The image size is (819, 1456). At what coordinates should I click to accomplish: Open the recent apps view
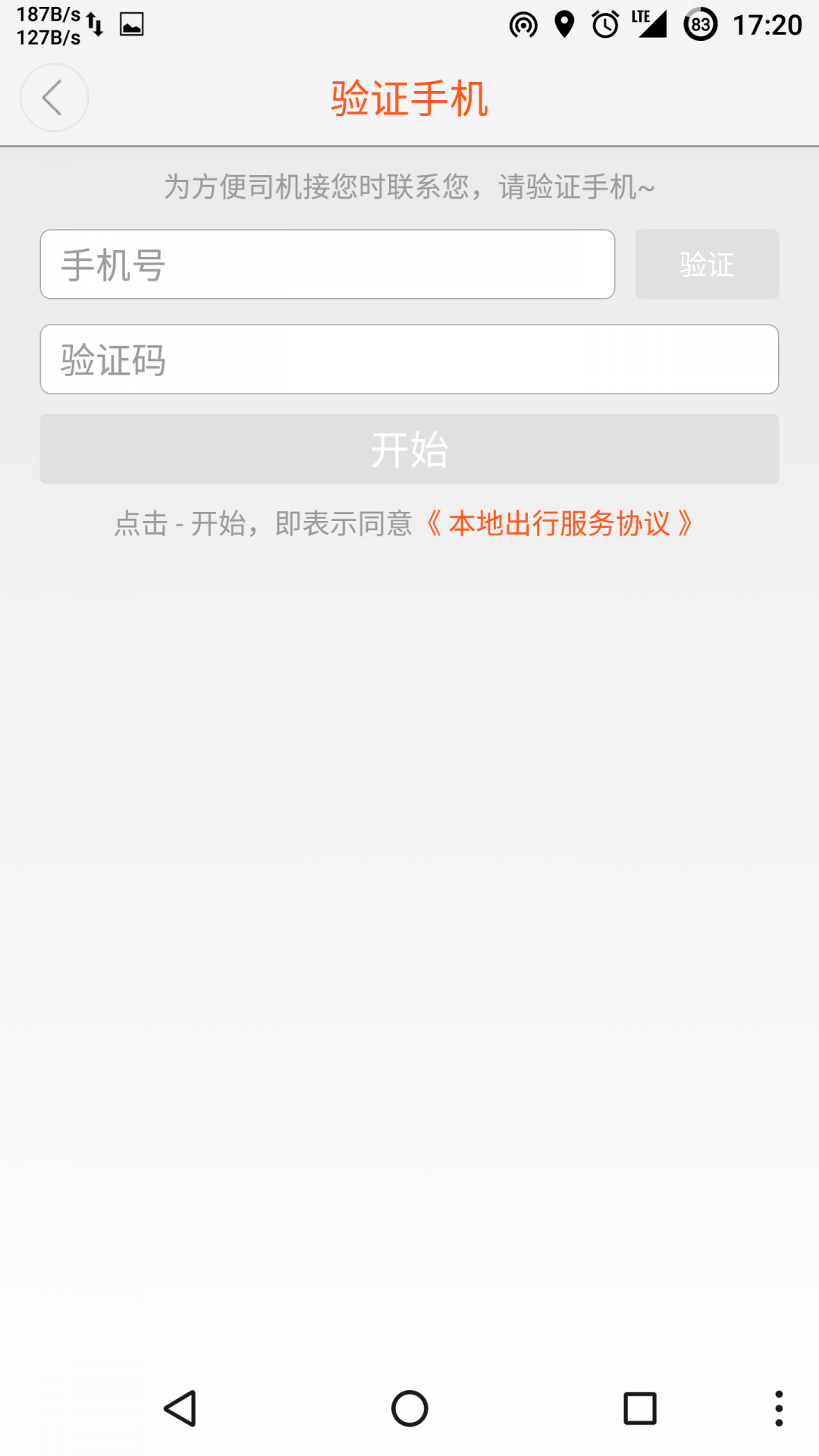pyautogui.click(x=639, y=1409)
